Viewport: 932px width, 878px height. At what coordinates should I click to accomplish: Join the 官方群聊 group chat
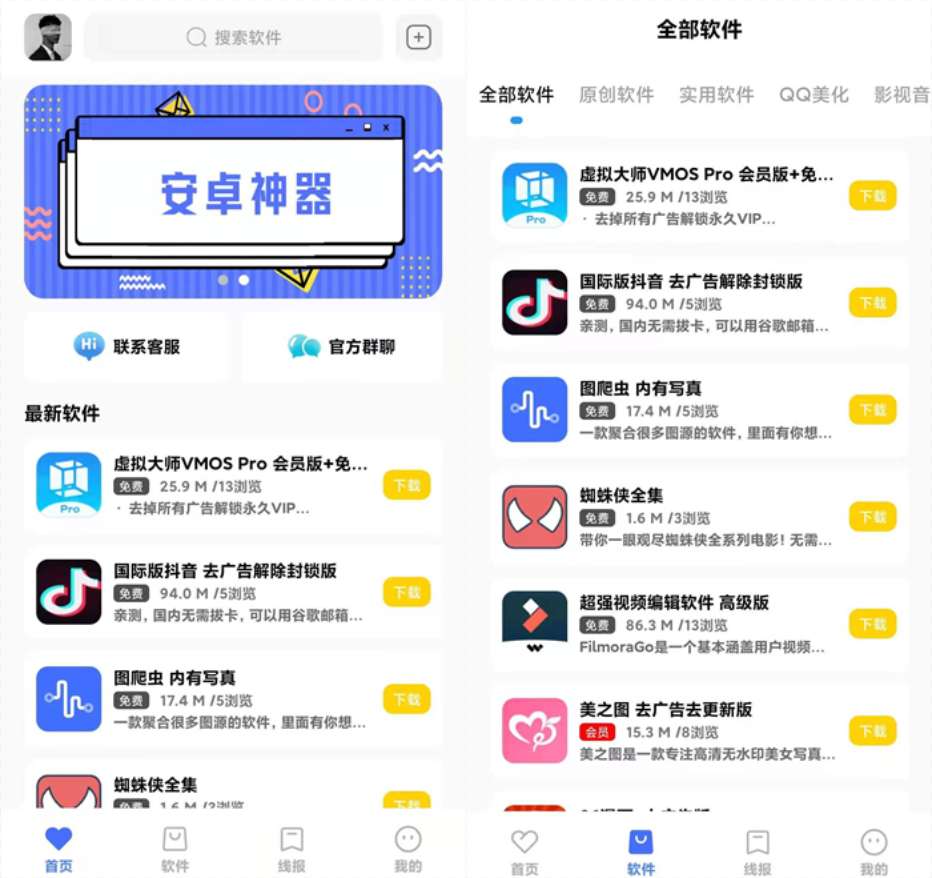pos(342,347)
